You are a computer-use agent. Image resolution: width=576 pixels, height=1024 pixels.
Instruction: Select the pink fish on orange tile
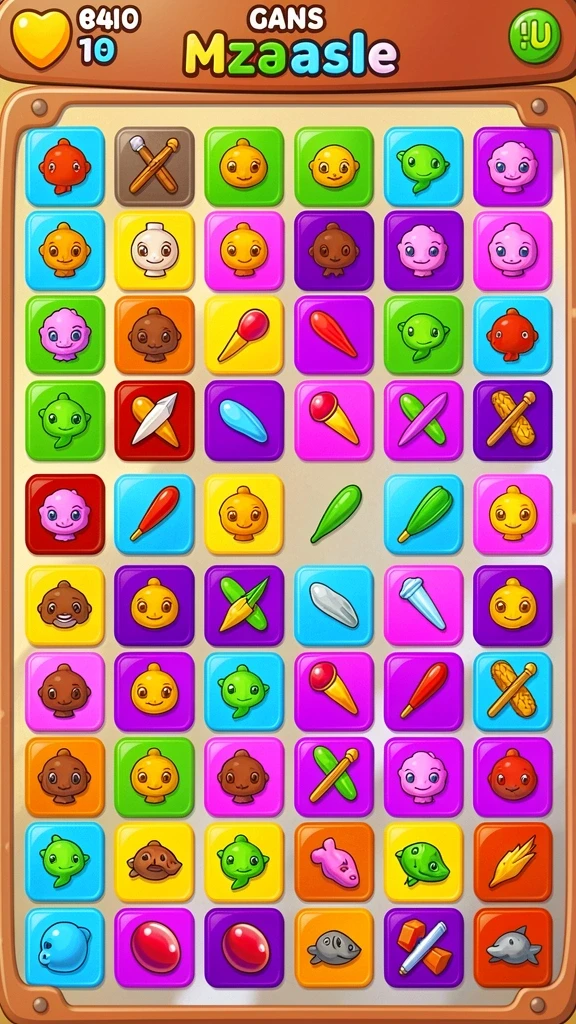pyautogui.click(x=334, y=862)
